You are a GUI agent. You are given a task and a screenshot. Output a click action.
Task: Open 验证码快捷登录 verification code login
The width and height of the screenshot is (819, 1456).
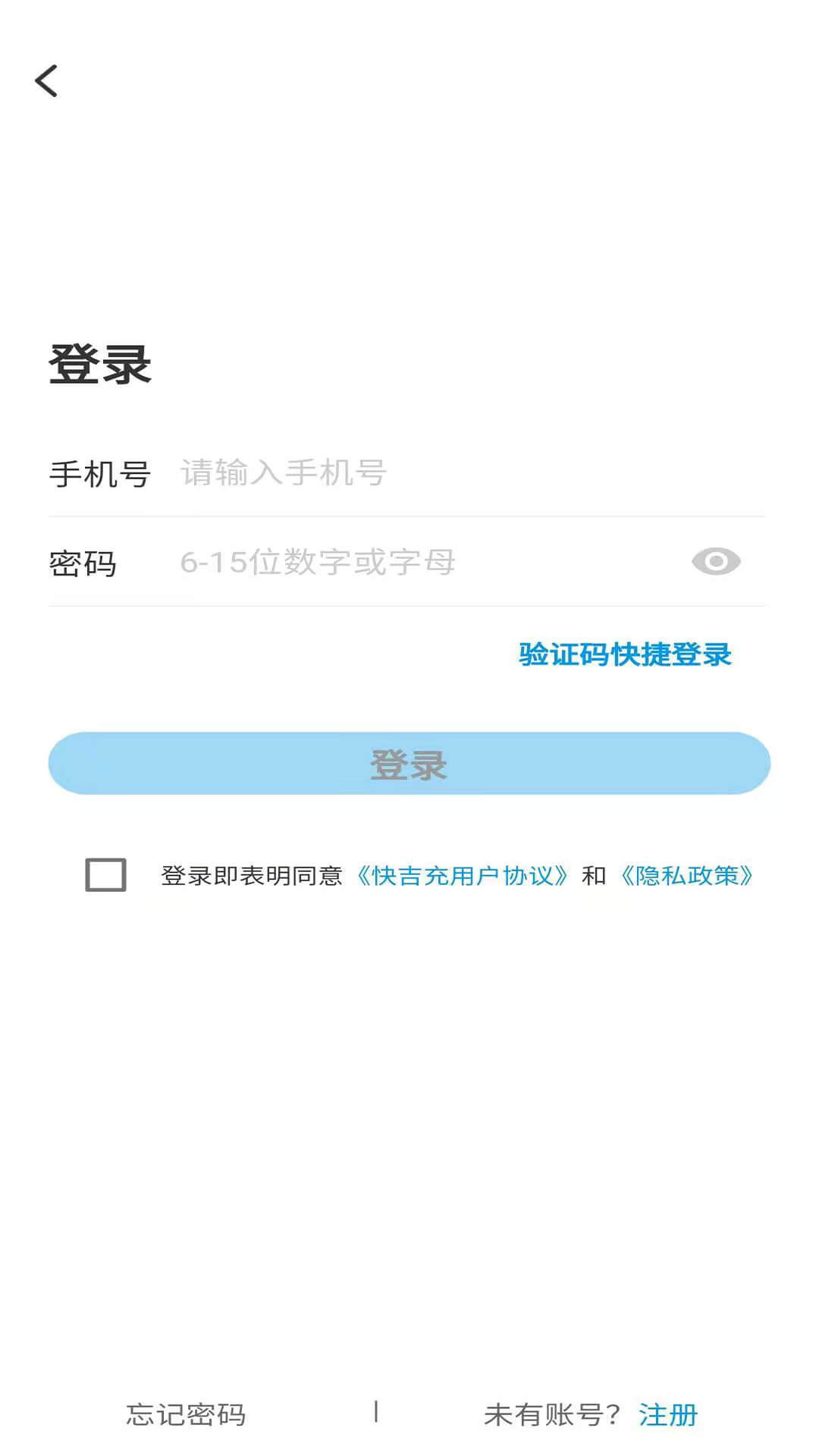[623, 654]
